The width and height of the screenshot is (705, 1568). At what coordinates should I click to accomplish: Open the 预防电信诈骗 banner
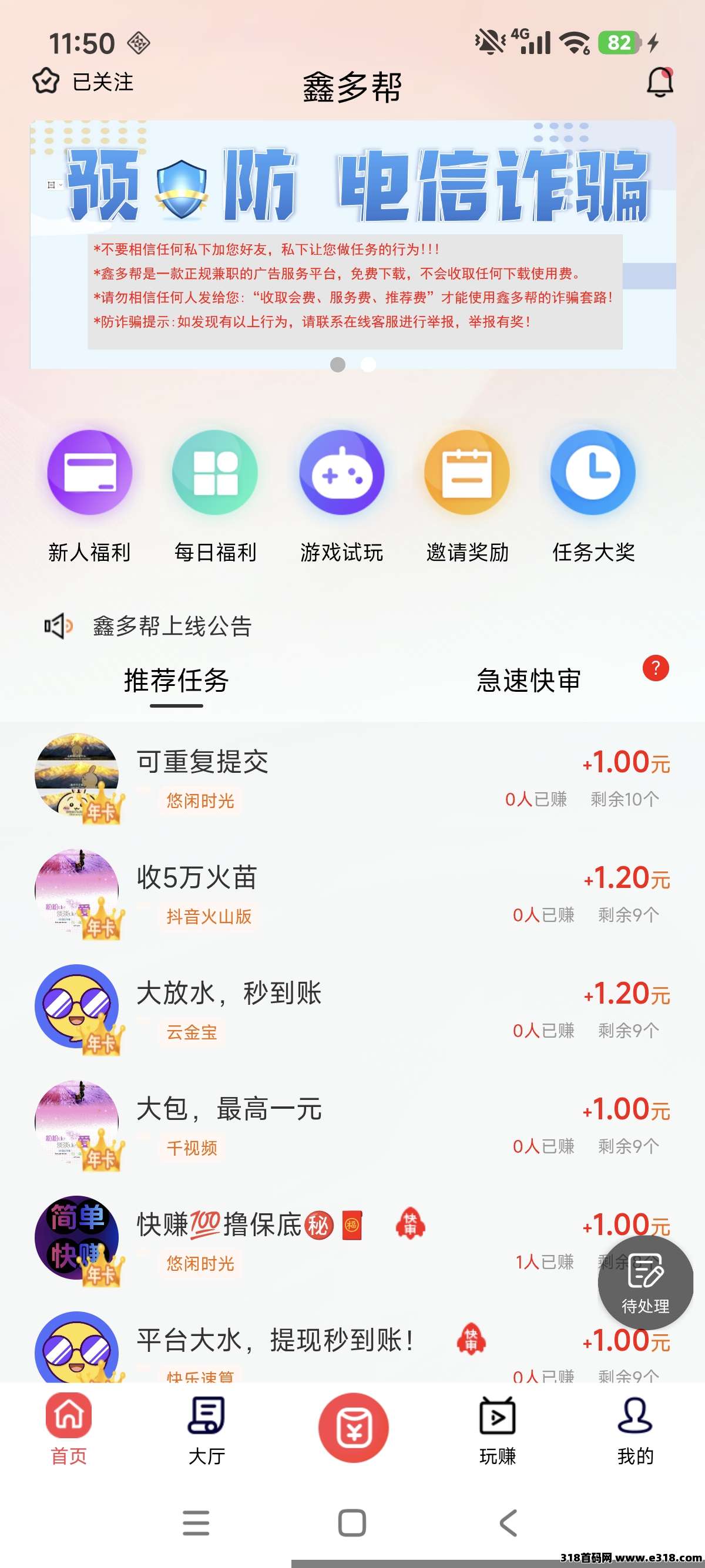tap(352, 244)
